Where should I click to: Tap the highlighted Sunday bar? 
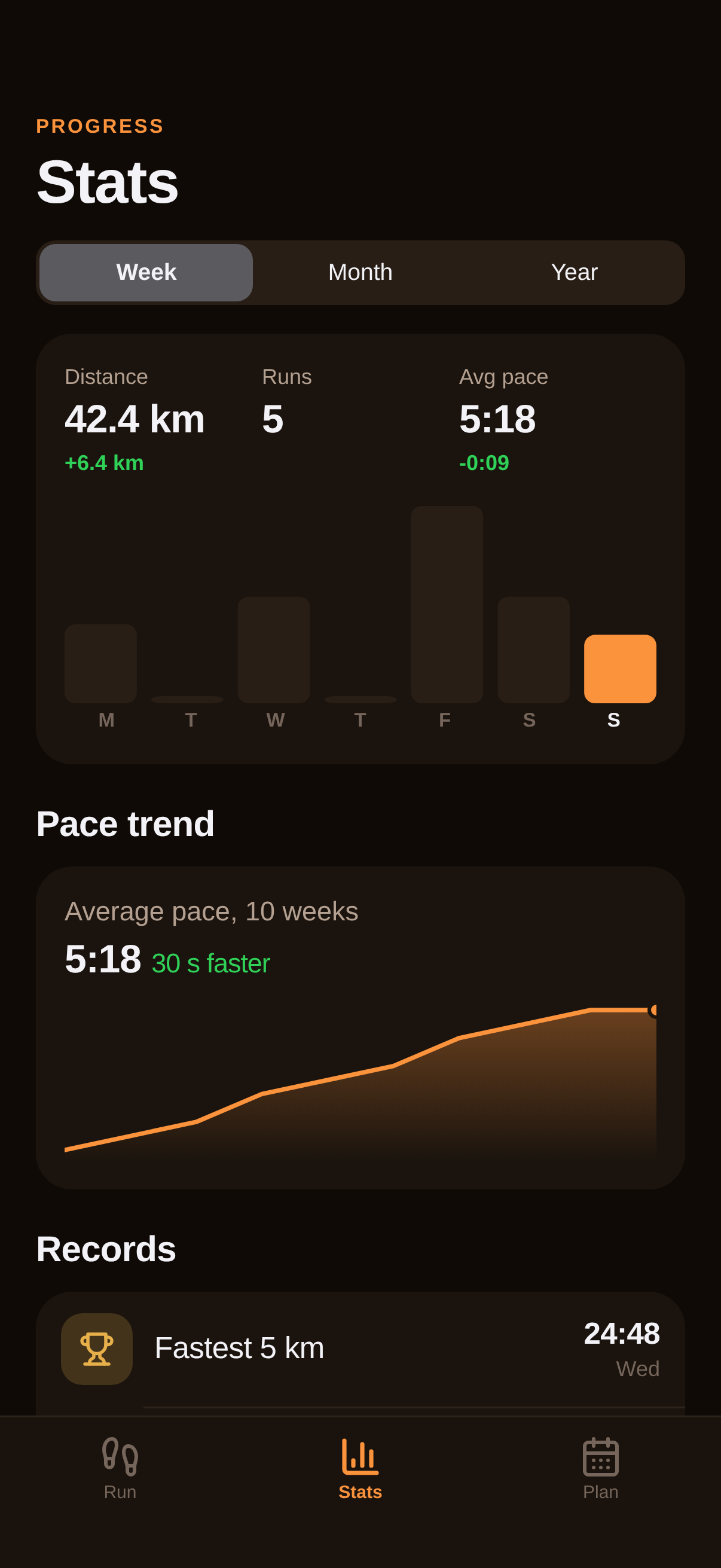click(620, 669)
